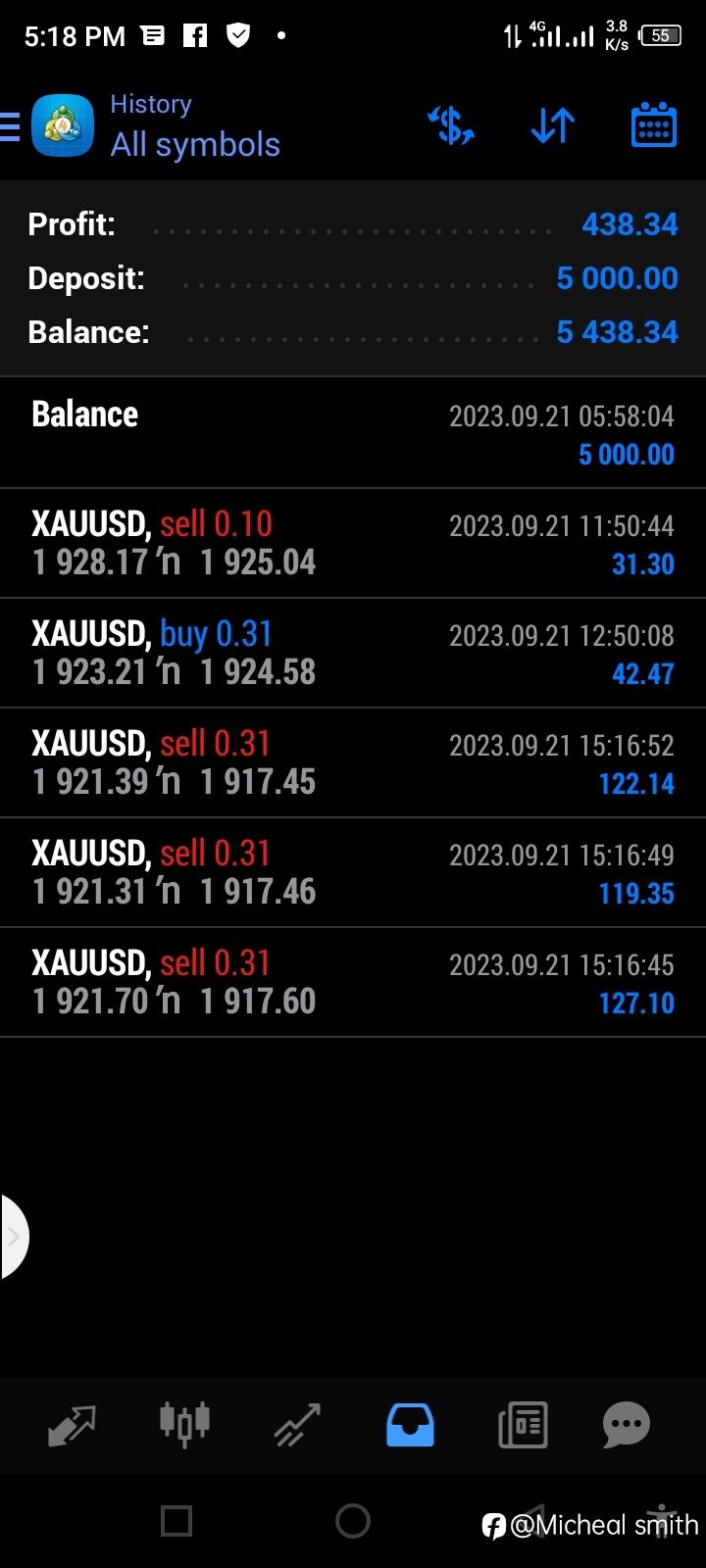This screenshot has height=1568, width=706.
Task: Tap the sort arrows icon
Action: click(552, 126)
